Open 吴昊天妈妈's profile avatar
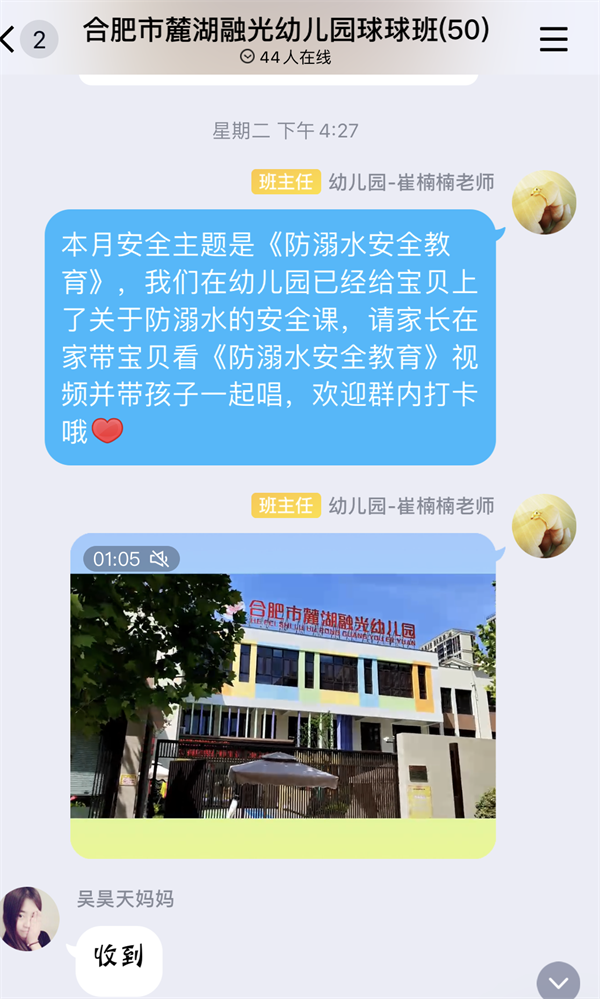The height and width of the screenshot is (999, 600). (29, 919)
